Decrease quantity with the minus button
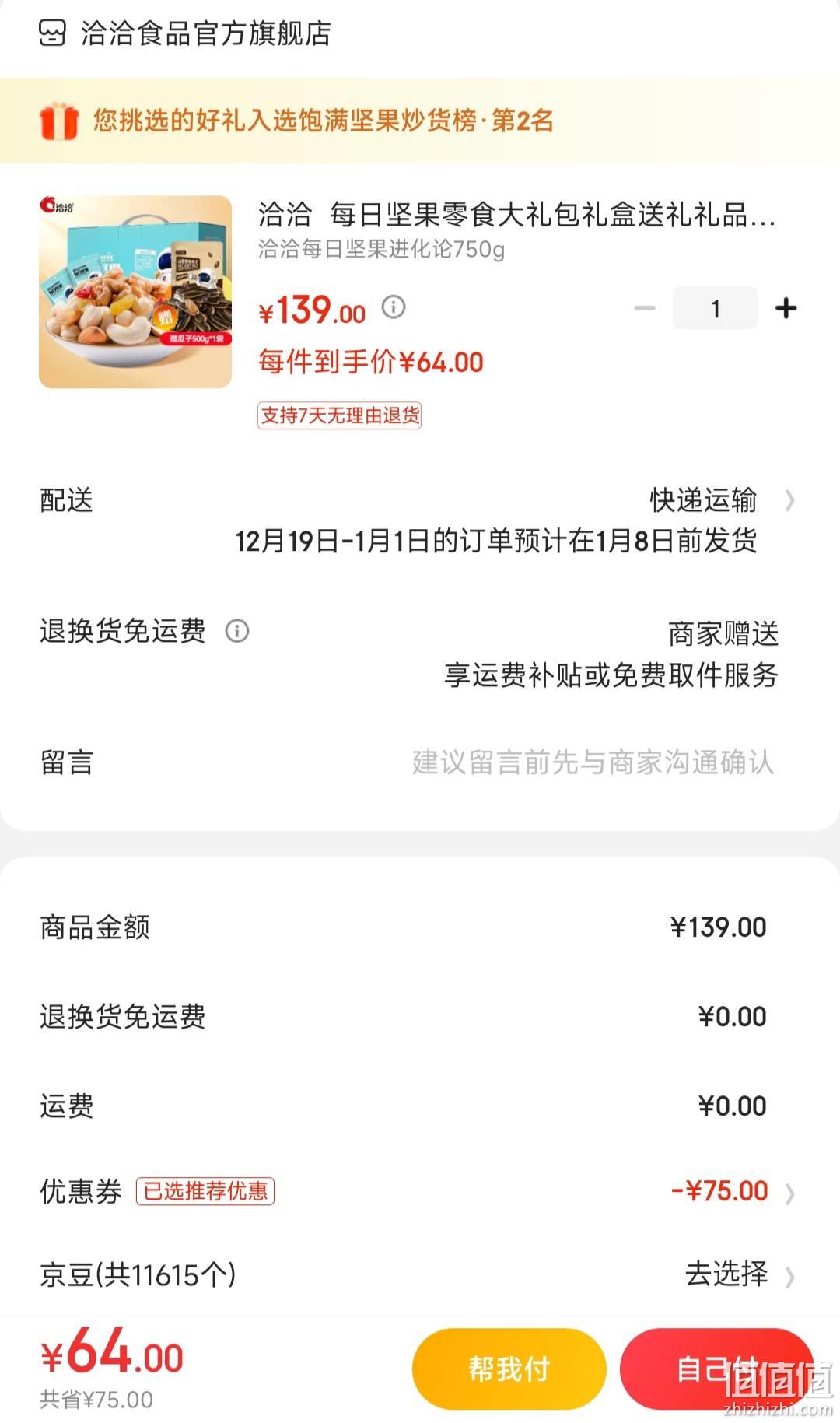The height and width of the screenshot is (1423, 840). pyautogui.click(x=645, y=308)
